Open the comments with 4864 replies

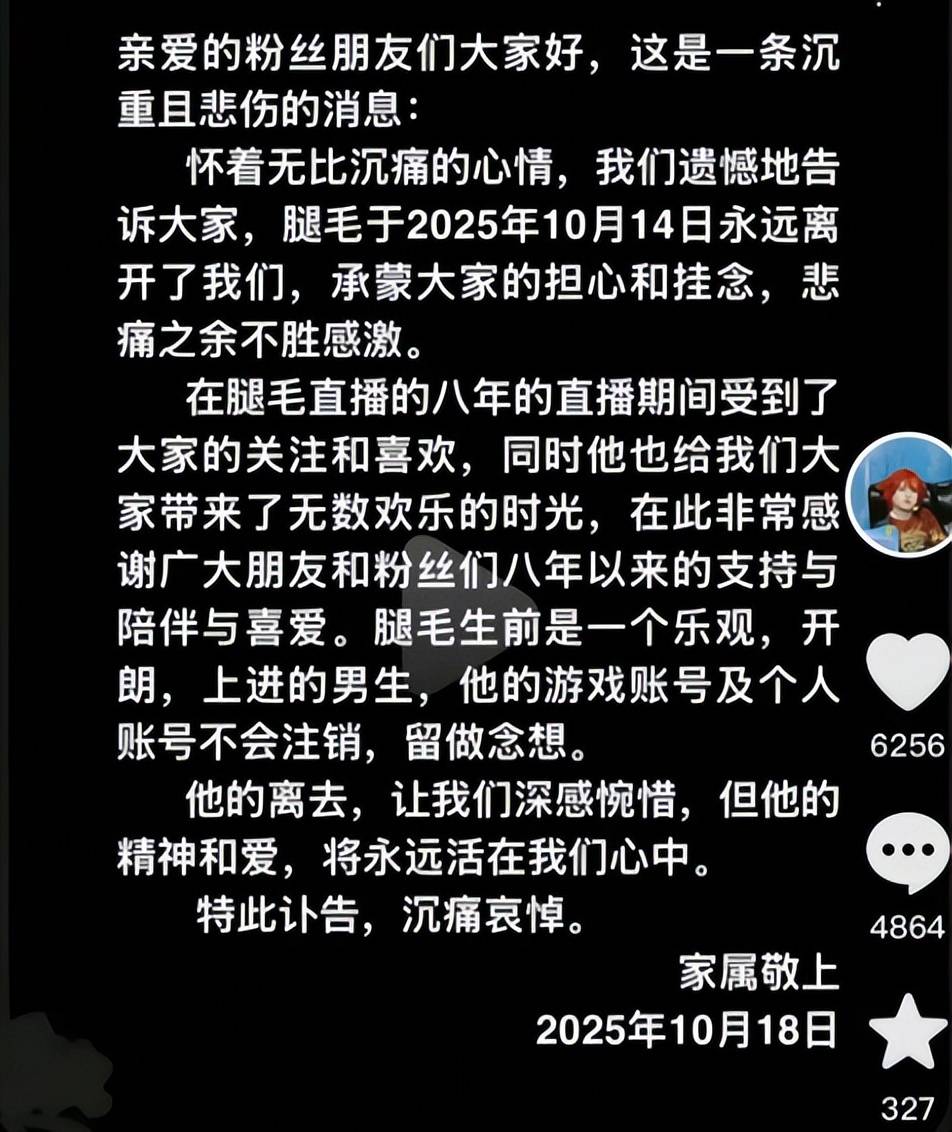click(906, 852)
